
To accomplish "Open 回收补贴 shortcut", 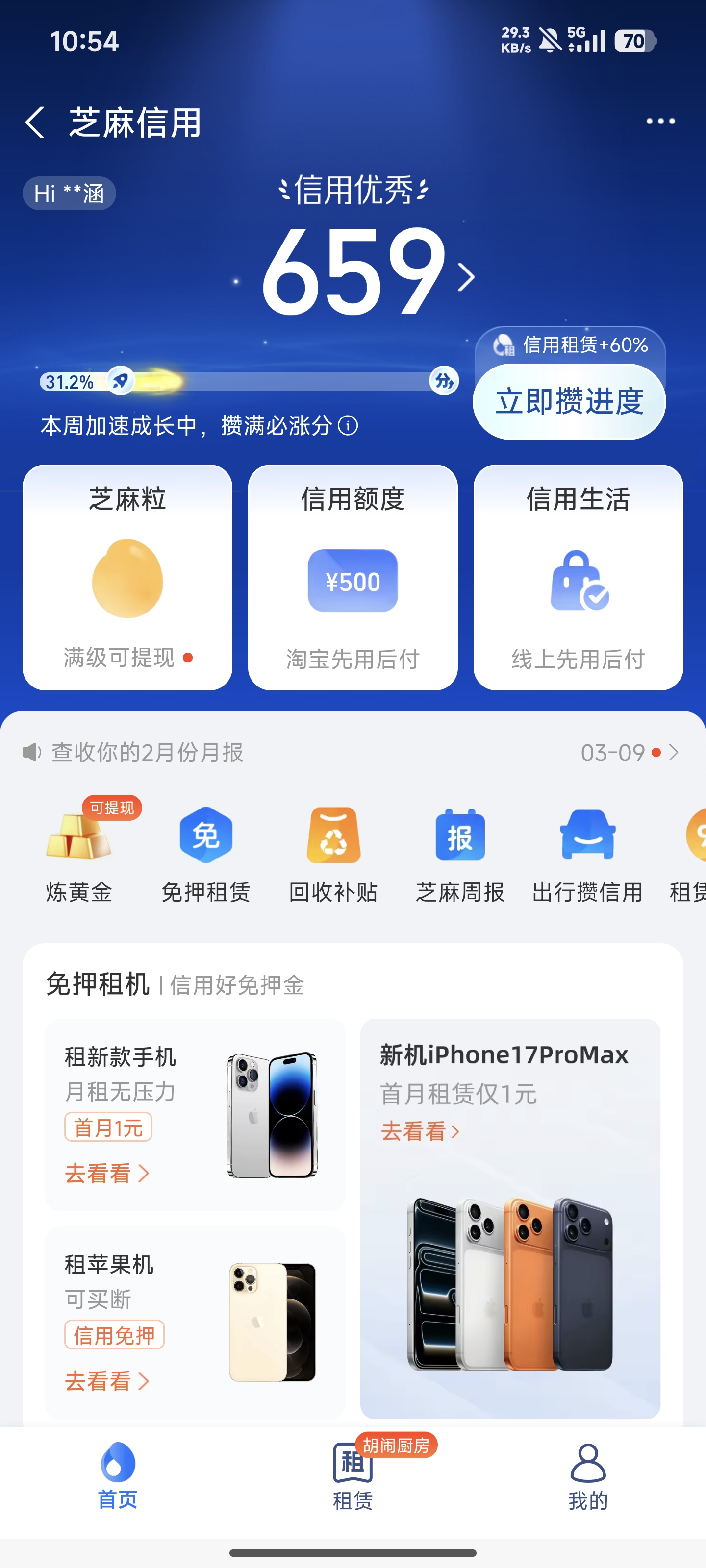I will pos(333,852).
